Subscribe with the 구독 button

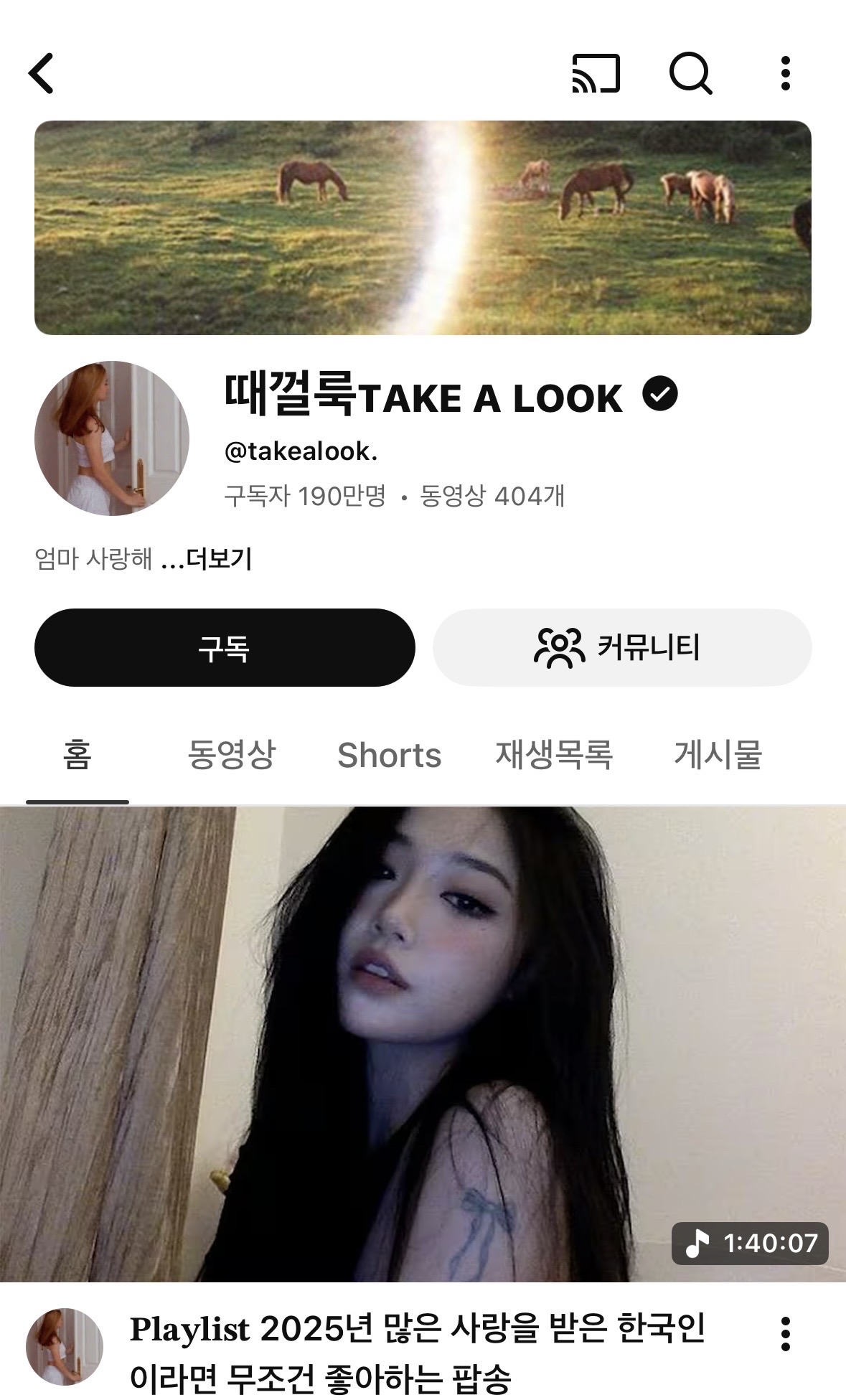point(225,648)
